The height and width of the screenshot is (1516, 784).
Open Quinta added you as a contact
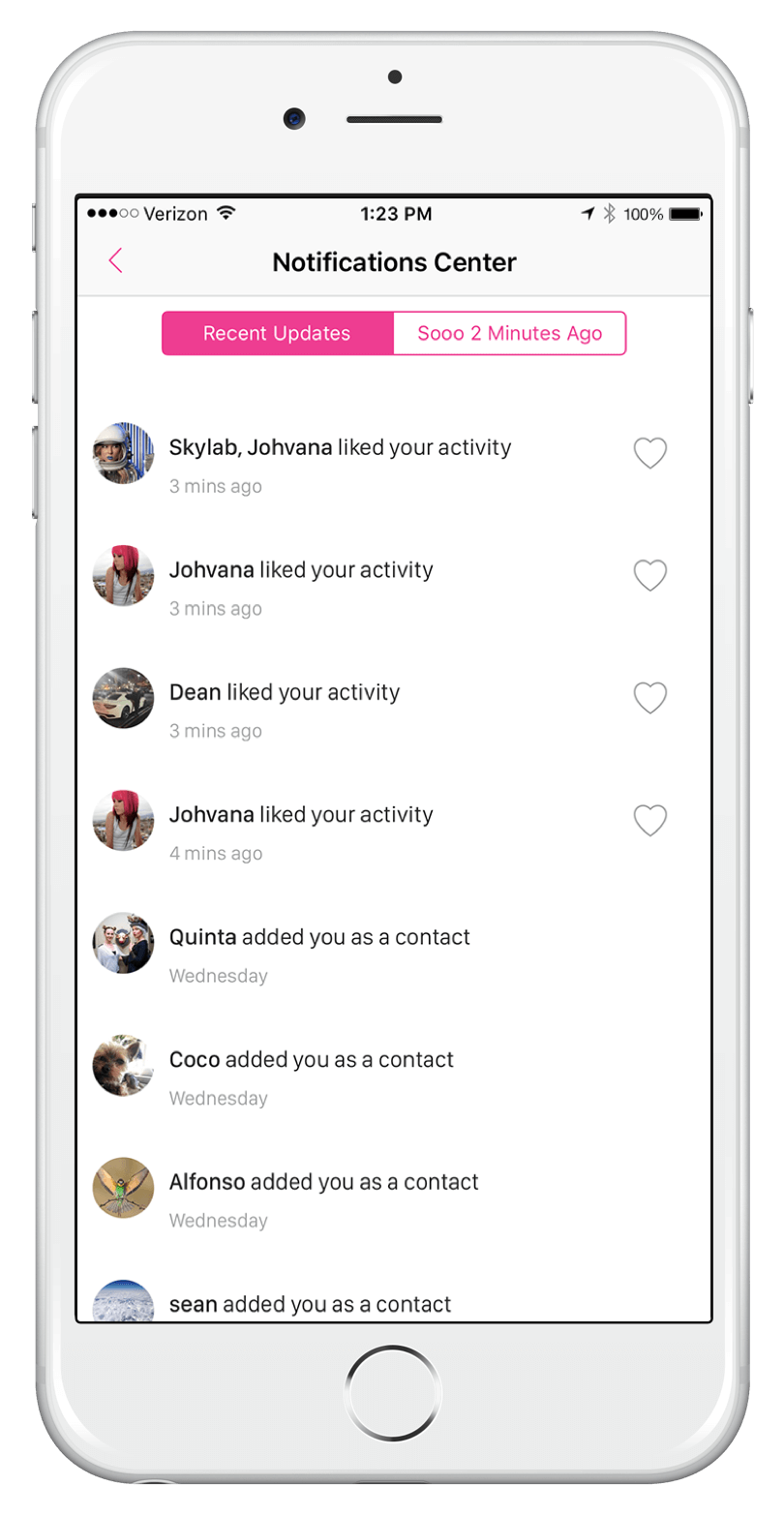click(395, 943)
